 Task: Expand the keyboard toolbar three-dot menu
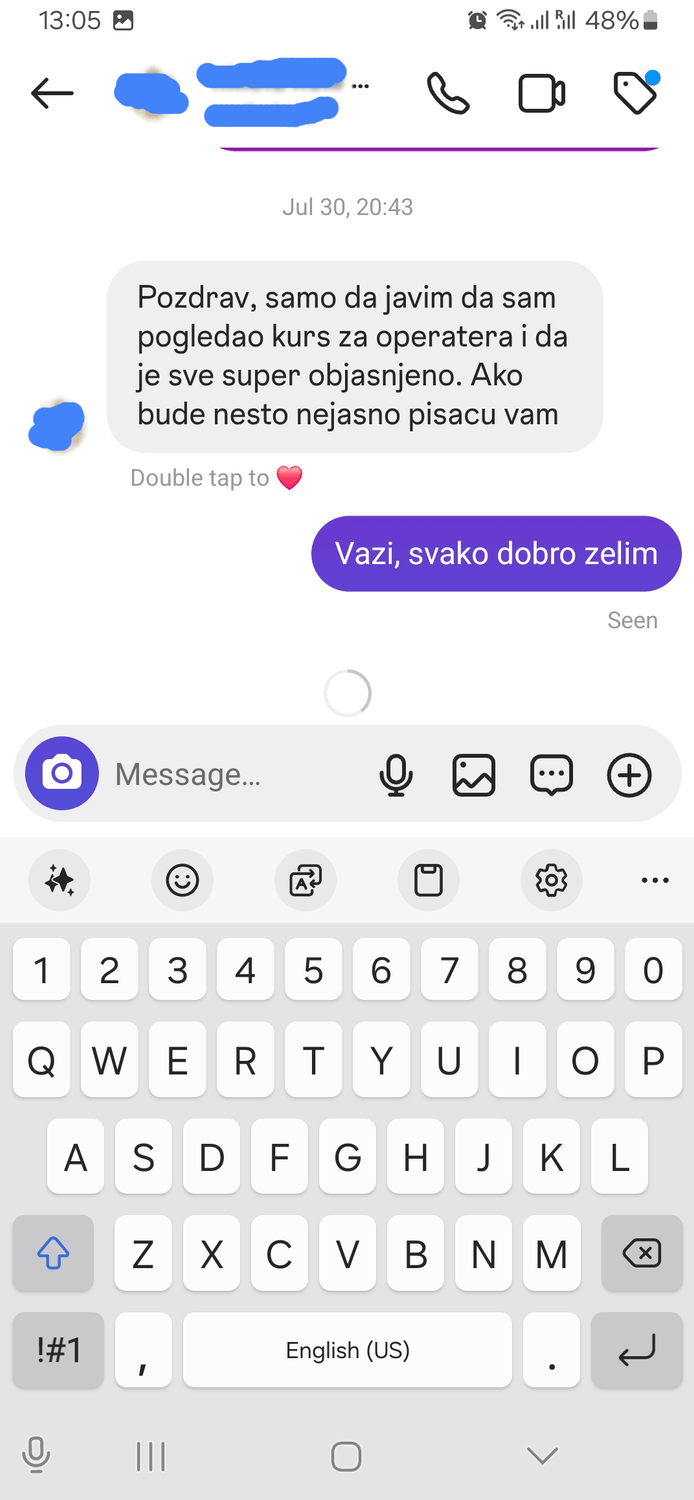(x=655, y=880)
